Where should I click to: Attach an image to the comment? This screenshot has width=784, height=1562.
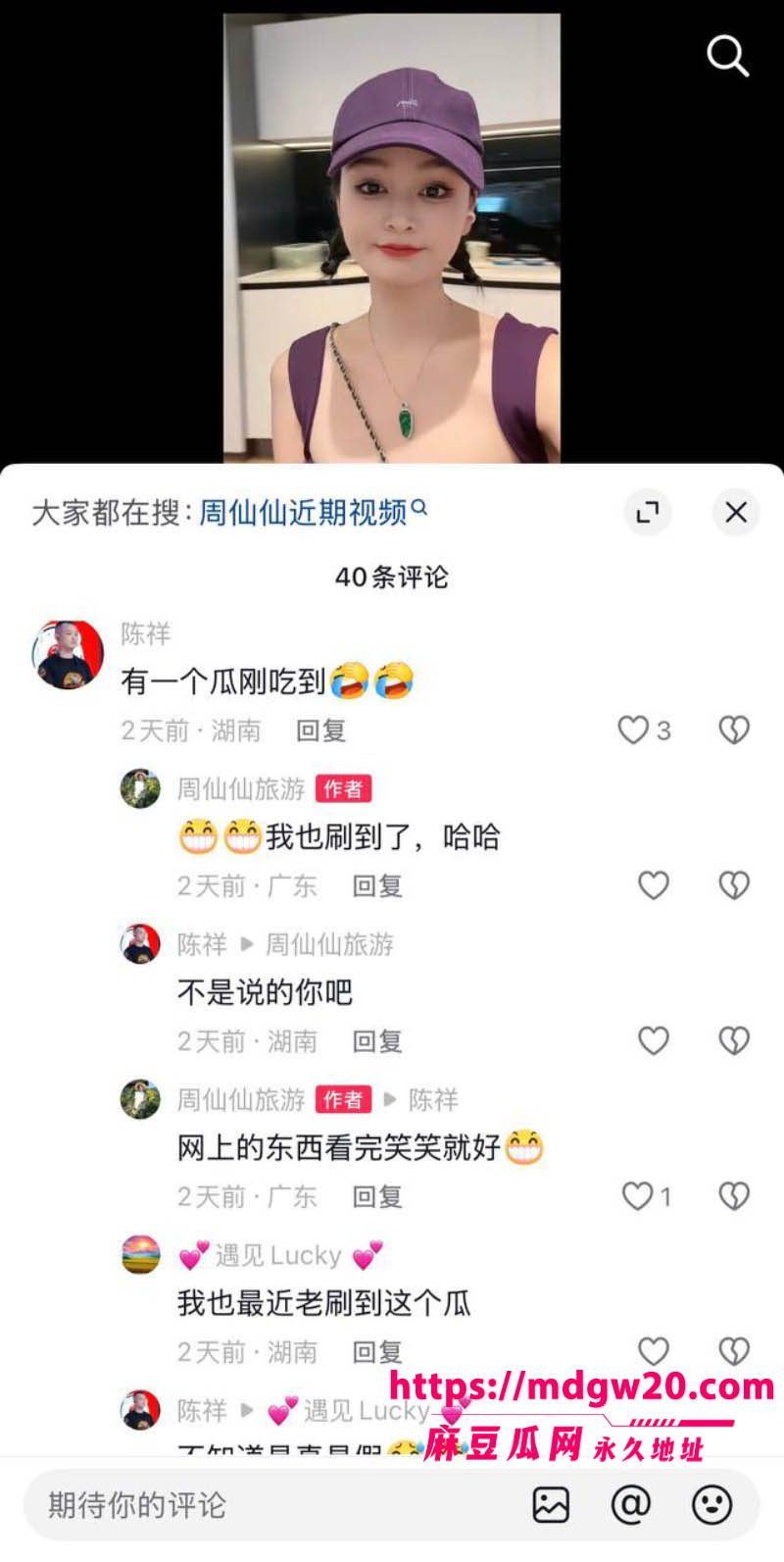click(551, 1505)
